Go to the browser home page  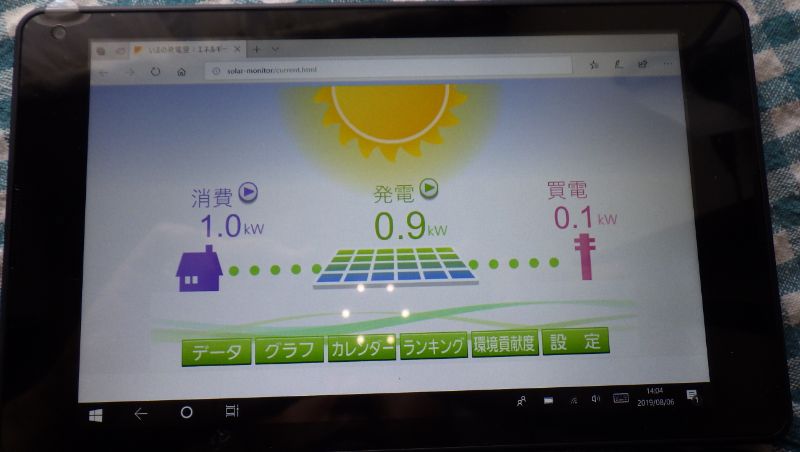tap(181, 72)
